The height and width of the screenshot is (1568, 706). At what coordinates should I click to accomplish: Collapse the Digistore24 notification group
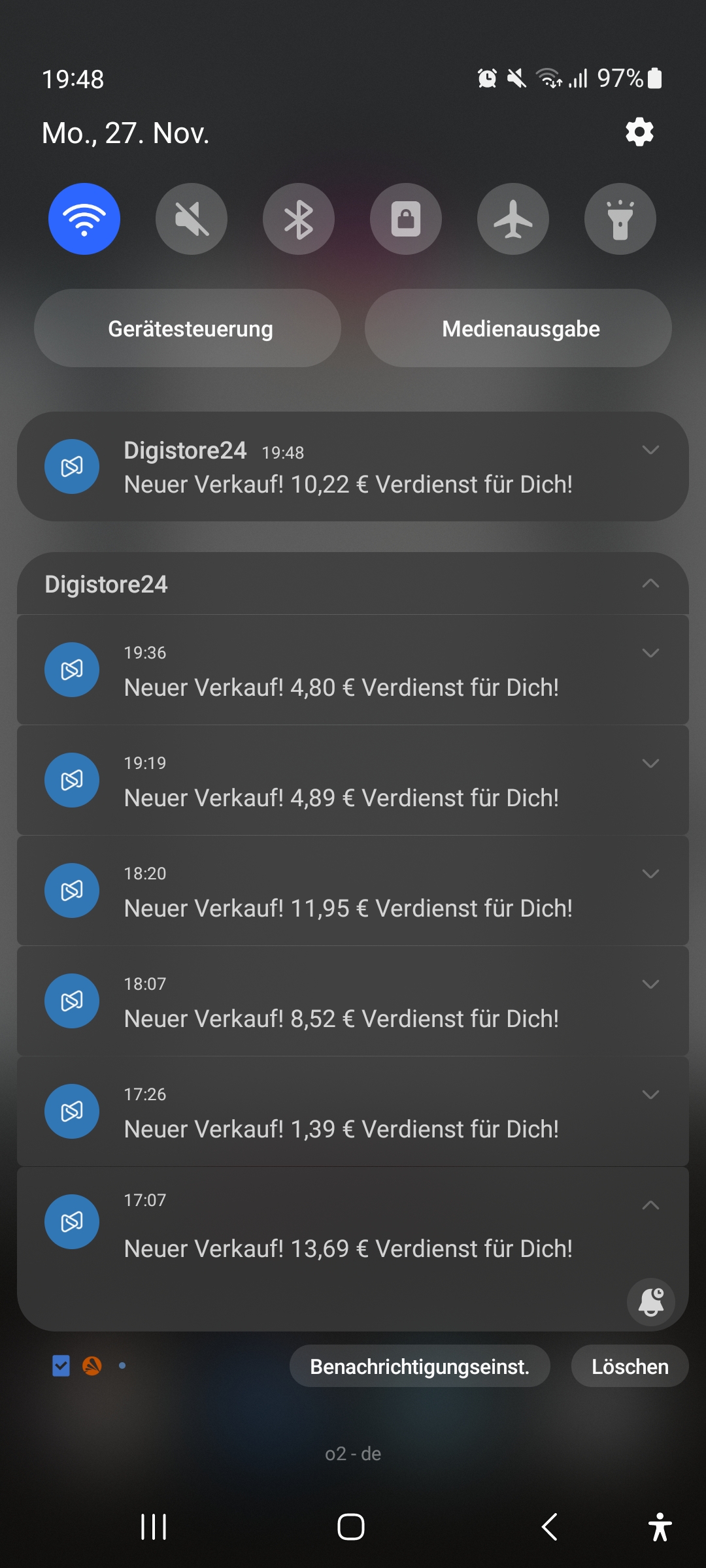[x=650, y=583]
